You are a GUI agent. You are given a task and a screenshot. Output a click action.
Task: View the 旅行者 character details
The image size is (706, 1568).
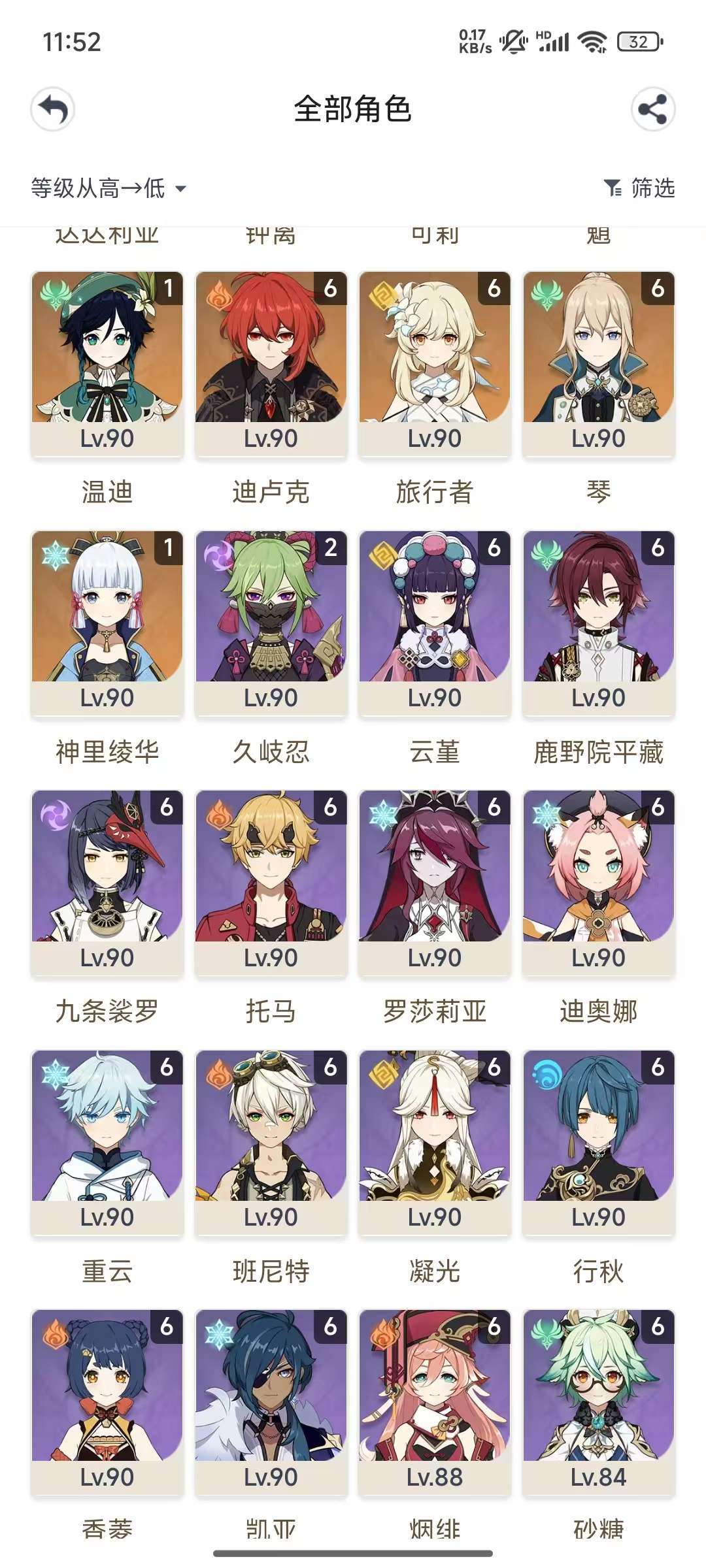[x=435, y=364]
